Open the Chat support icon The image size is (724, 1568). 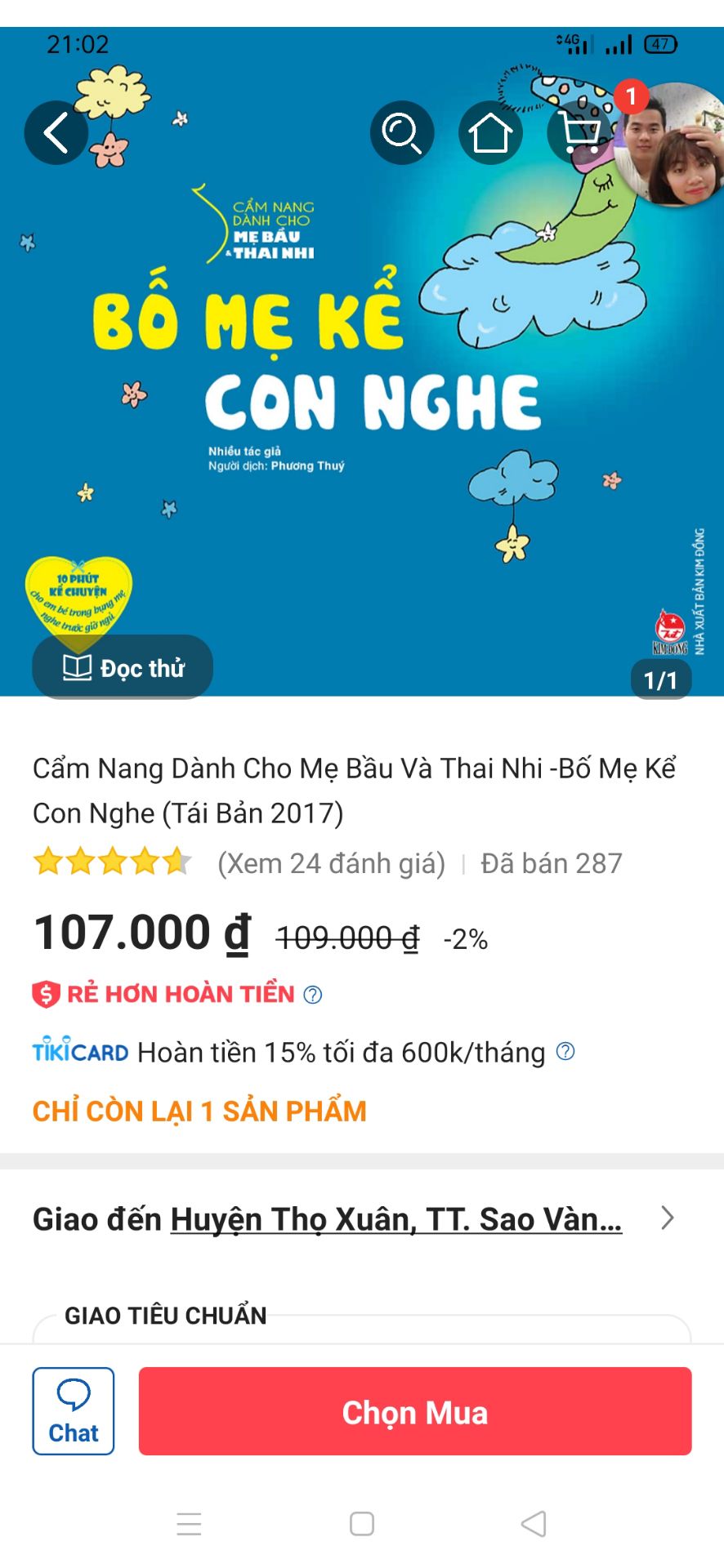pyautogui.click(x=73, y=1411)
